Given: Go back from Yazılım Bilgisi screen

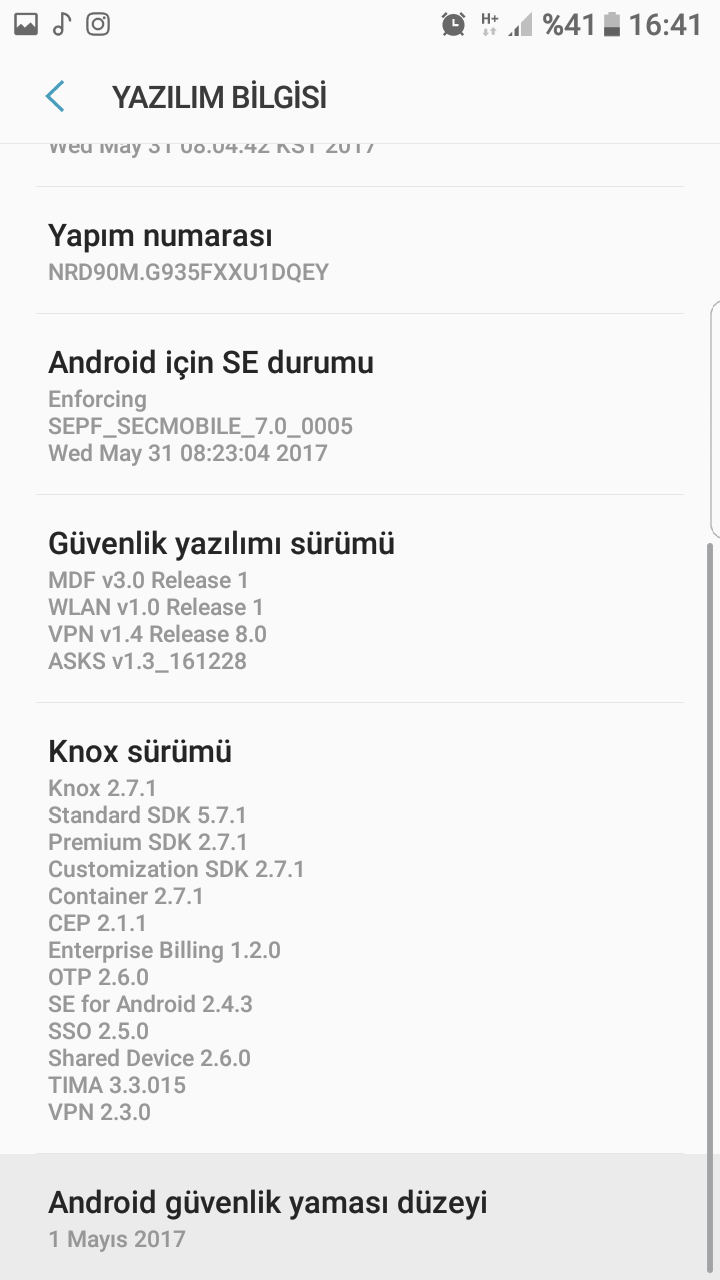Looking at the screenshot, I should [x=55, y=97].
